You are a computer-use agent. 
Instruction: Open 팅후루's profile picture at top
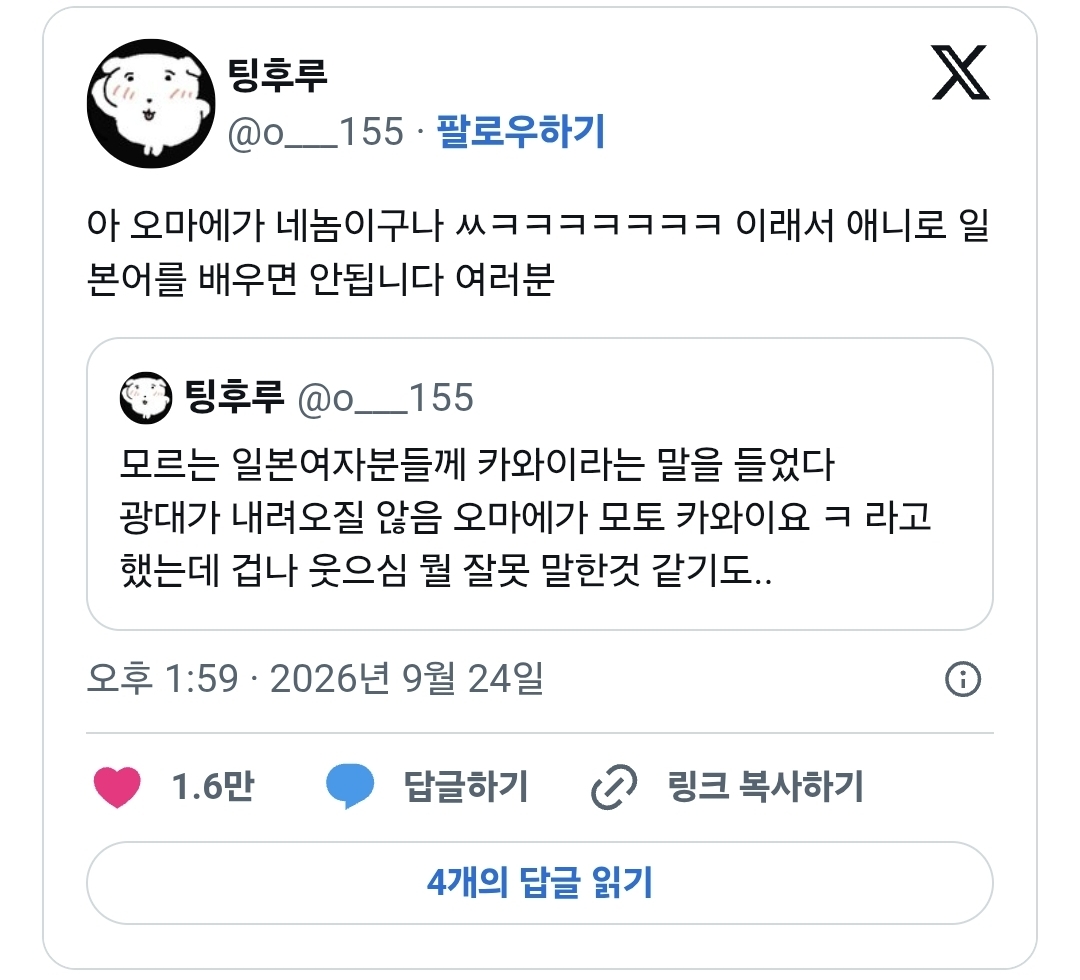[151, 103]
